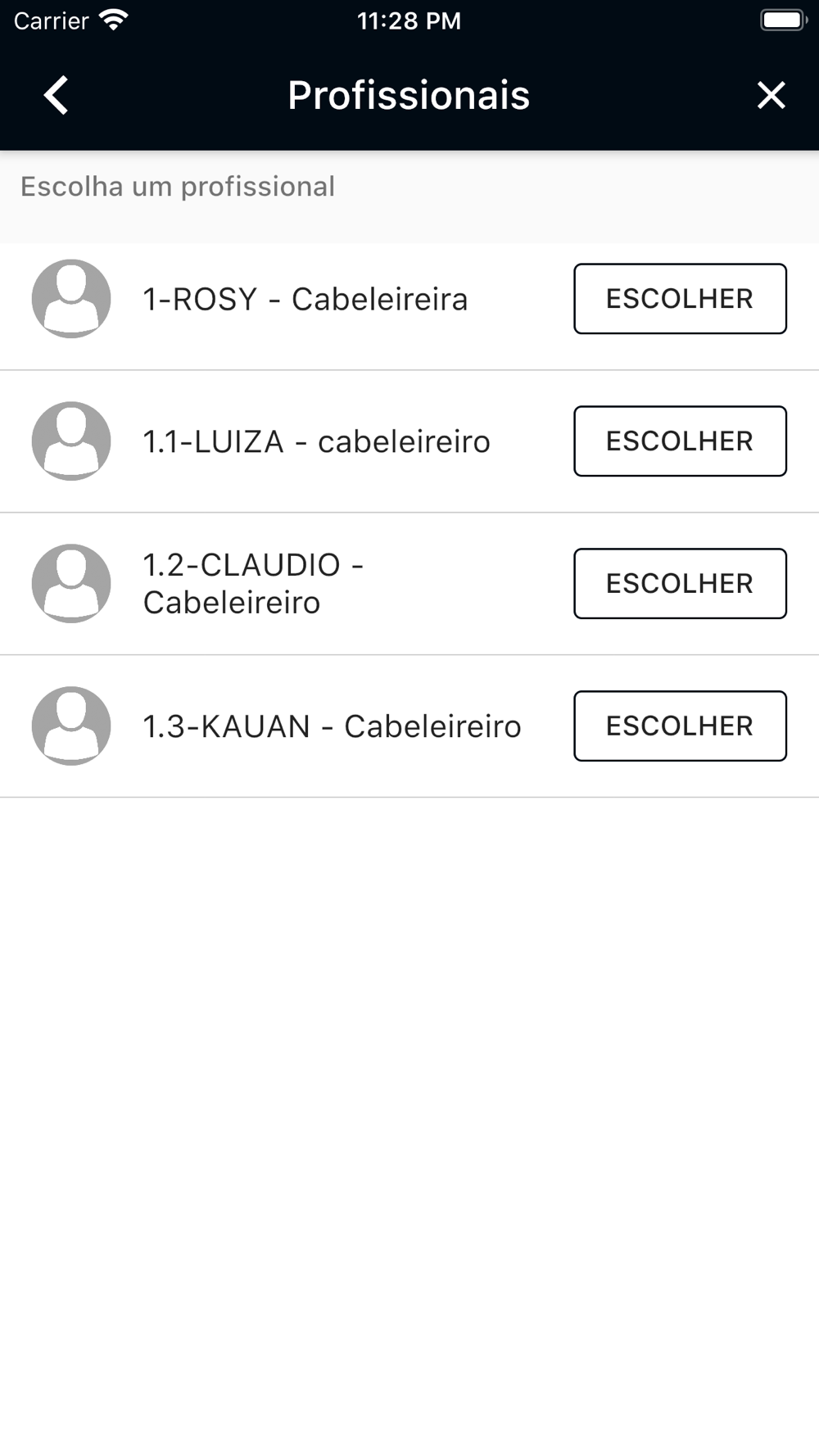
Task: Choose 1-ROSY Cabeleireira with ESCOLHER
Action: pyautogui.click(x=680, y=299)
